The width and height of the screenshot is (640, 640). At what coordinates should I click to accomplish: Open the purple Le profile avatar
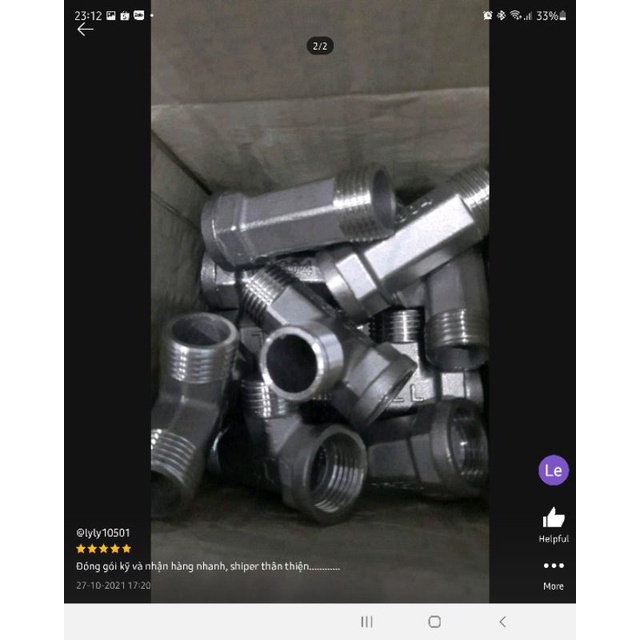pos(553,470)
